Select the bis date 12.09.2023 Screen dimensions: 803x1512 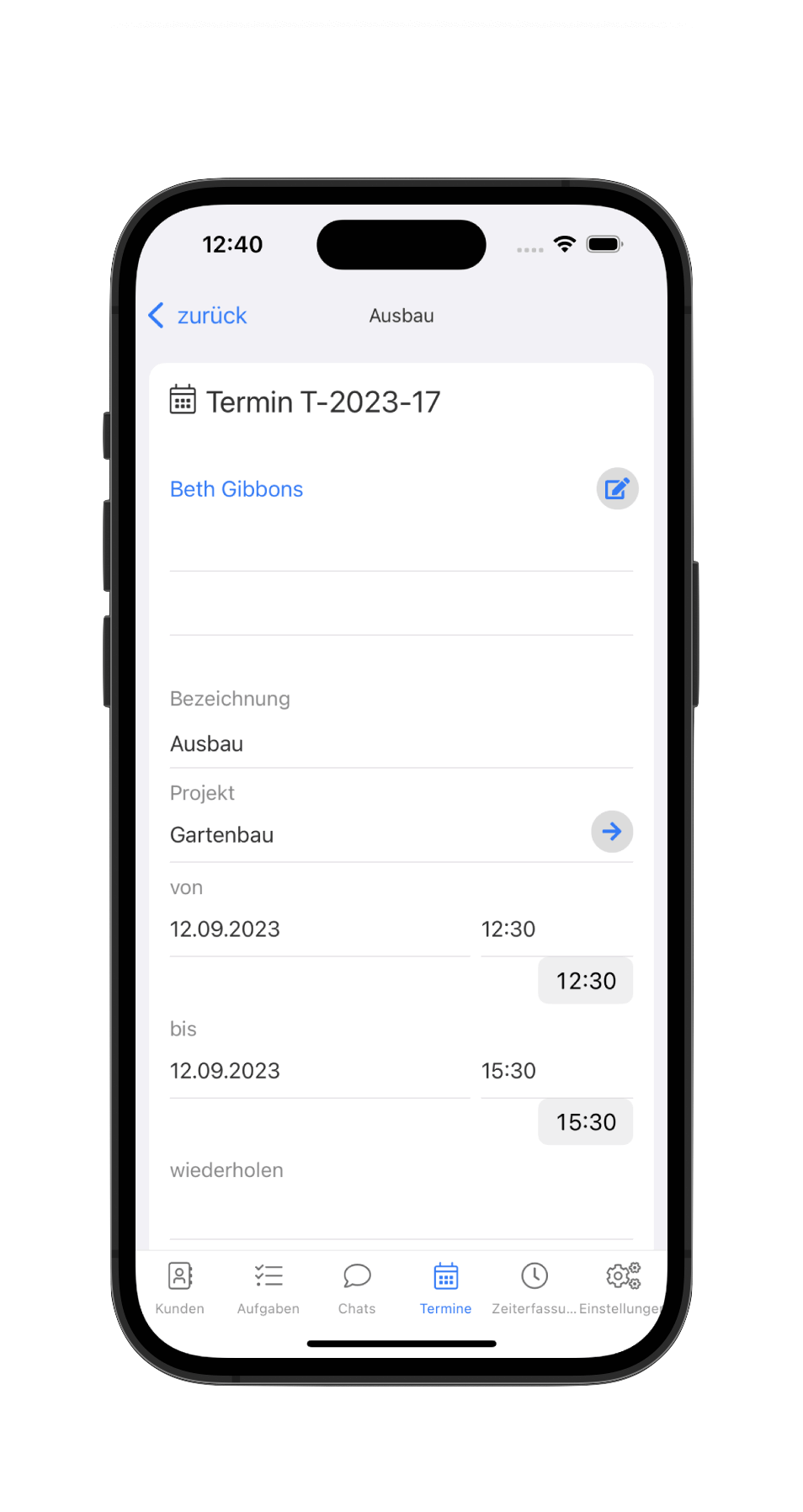(x=319, y=1071)
